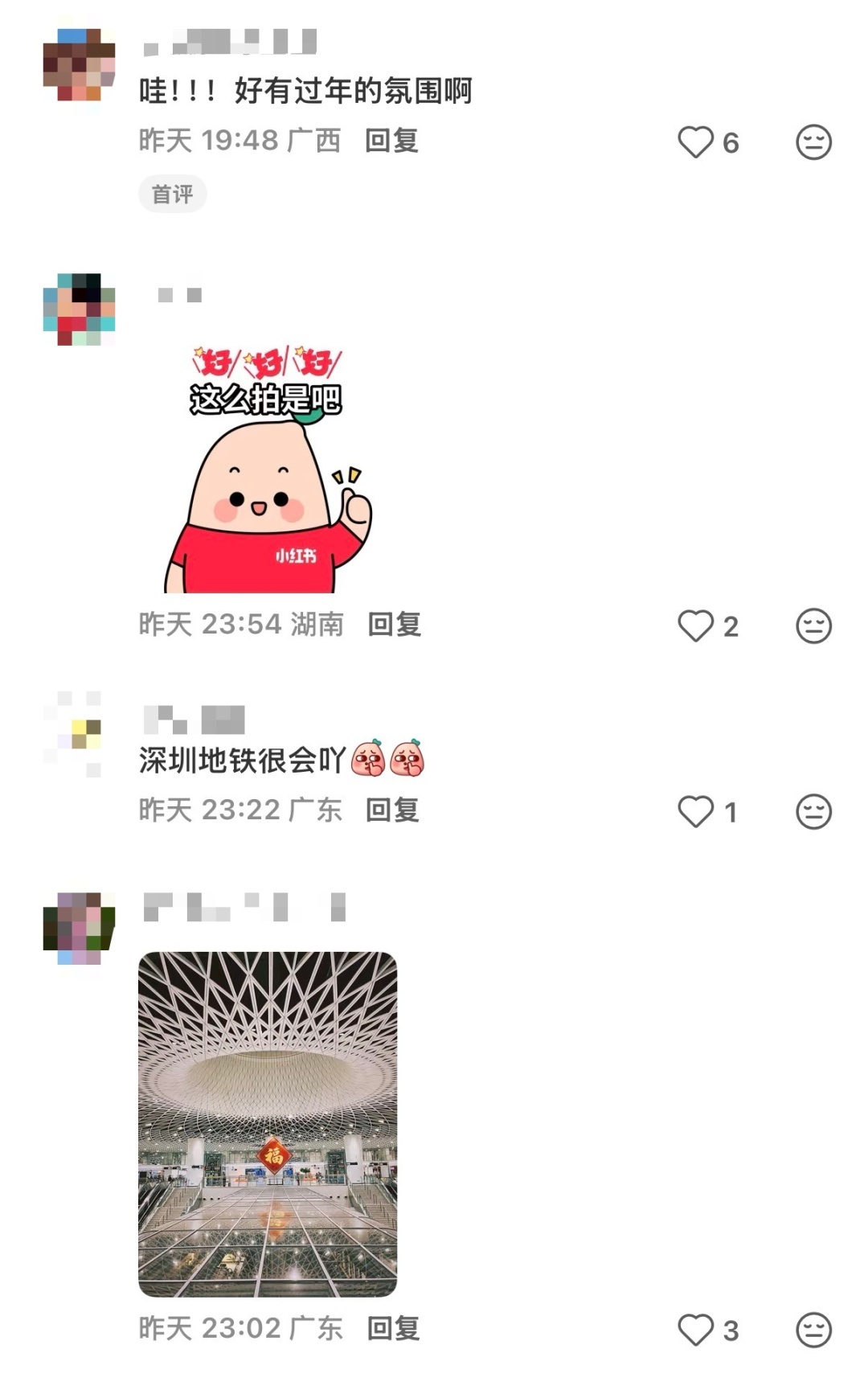Open the station photo in the comment
Screen dimensions: 868x1378
tap(268, 1124)
